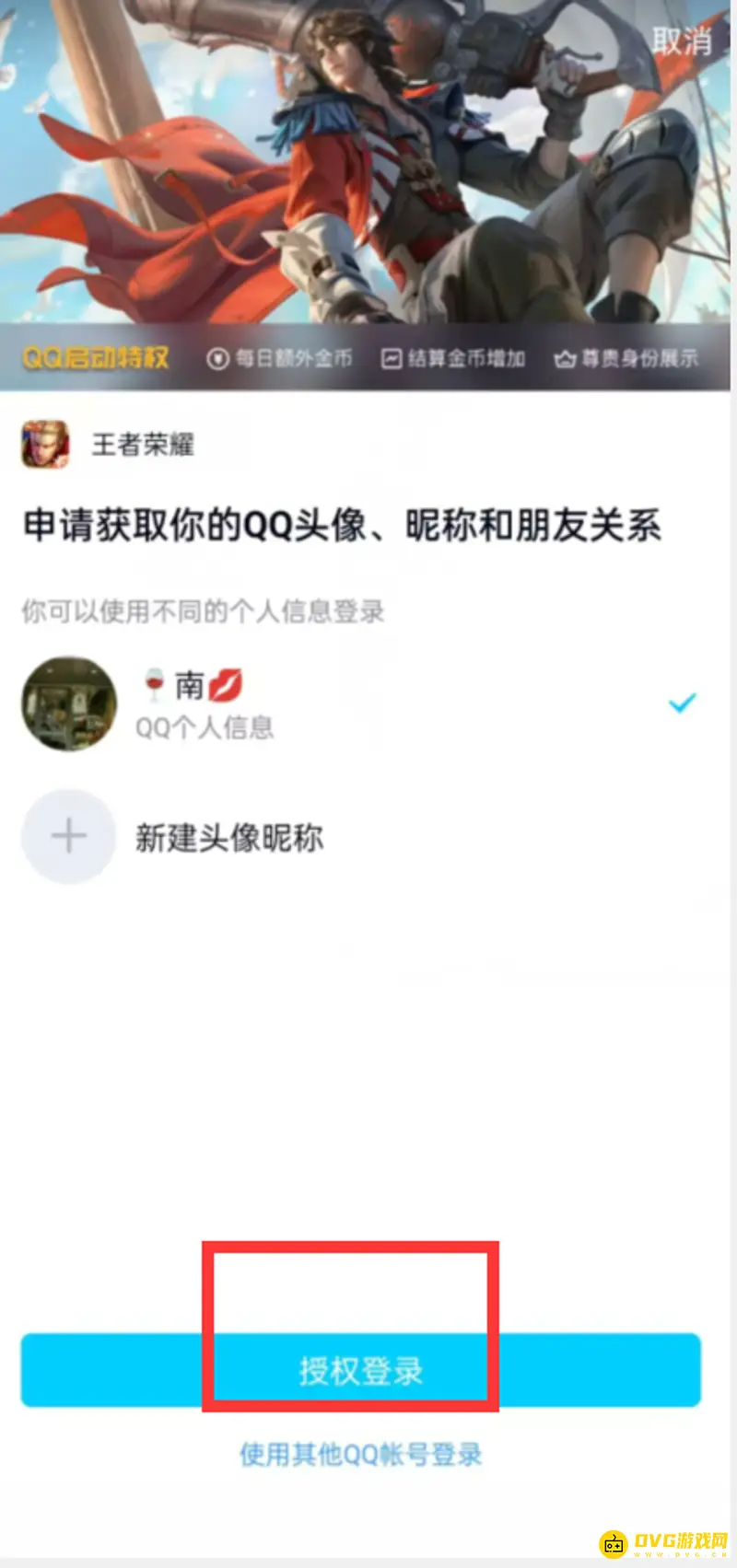The height and width of the screenshot is (1568, 737).
Task: Click the 南 account profile avatar
Action: coord(68,703)
